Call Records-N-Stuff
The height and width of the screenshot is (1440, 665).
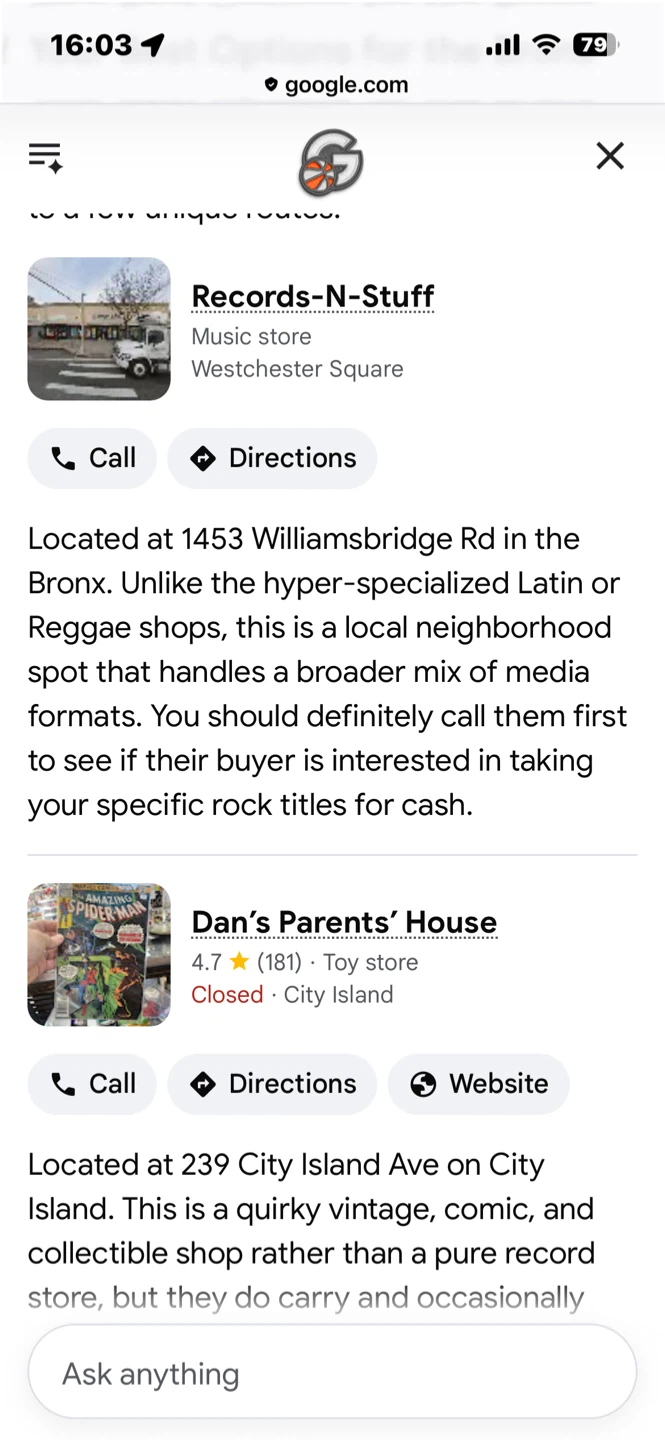click(x=92, y=458)
